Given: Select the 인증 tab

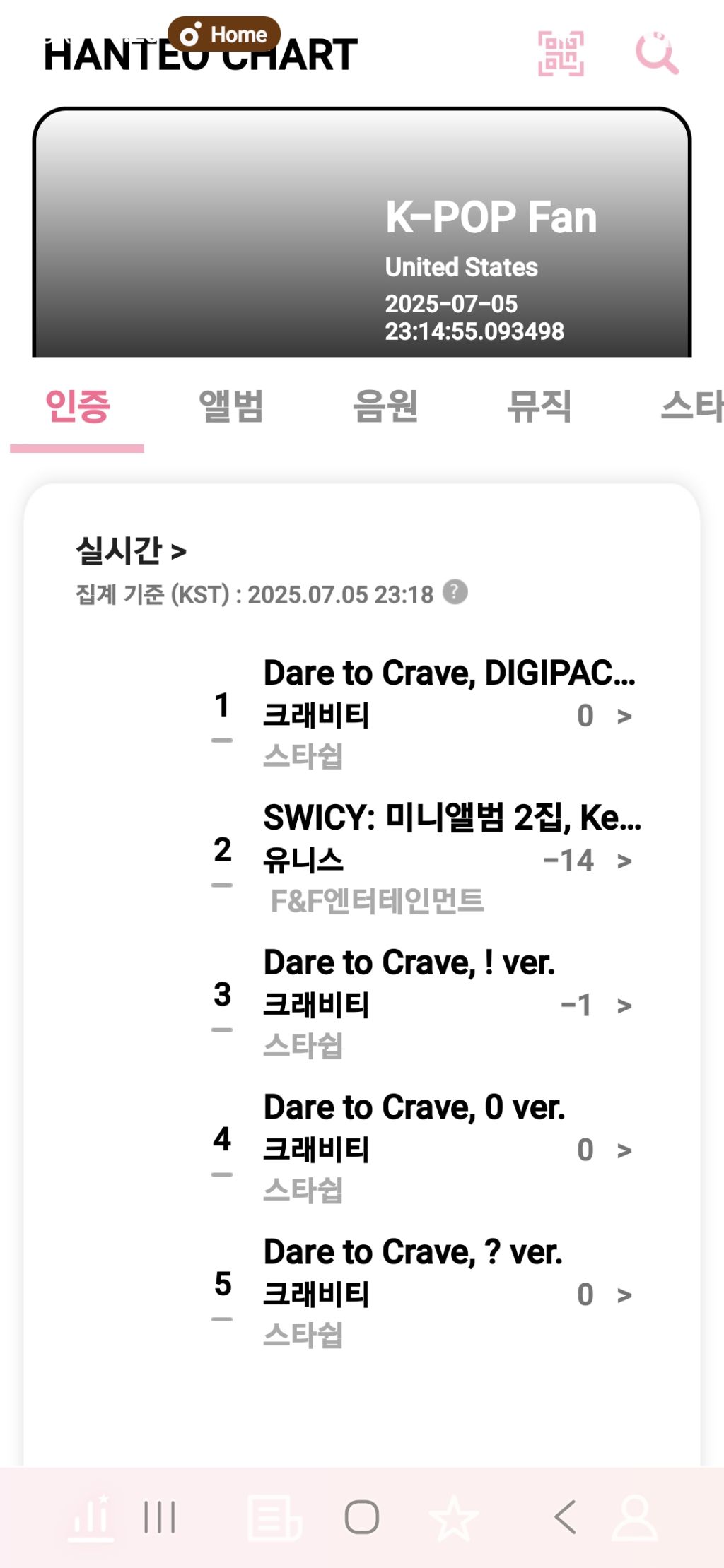Looking at the screenshot, I should point(77,408).
